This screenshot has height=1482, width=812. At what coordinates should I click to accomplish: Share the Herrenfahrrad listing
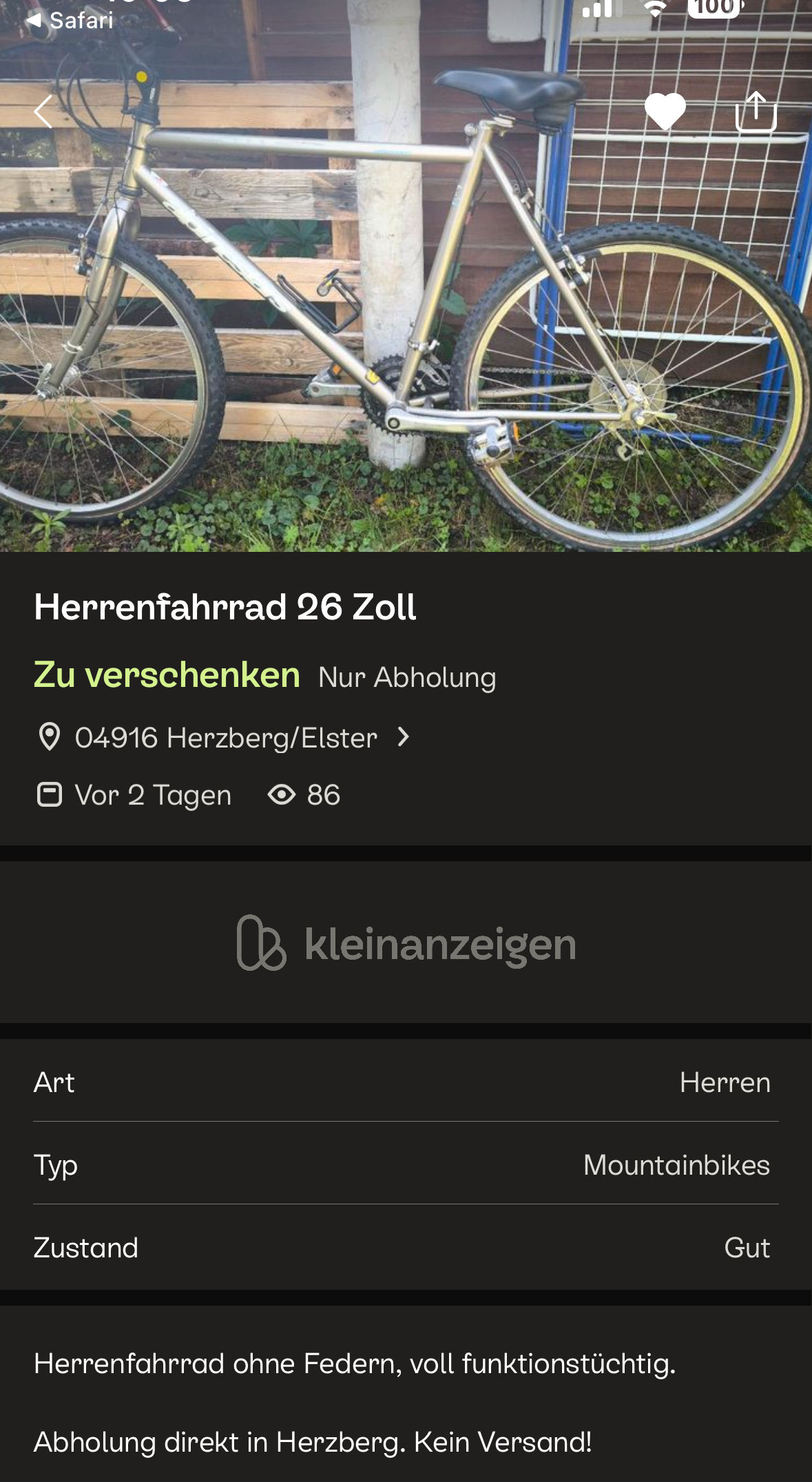coord(756,112)
